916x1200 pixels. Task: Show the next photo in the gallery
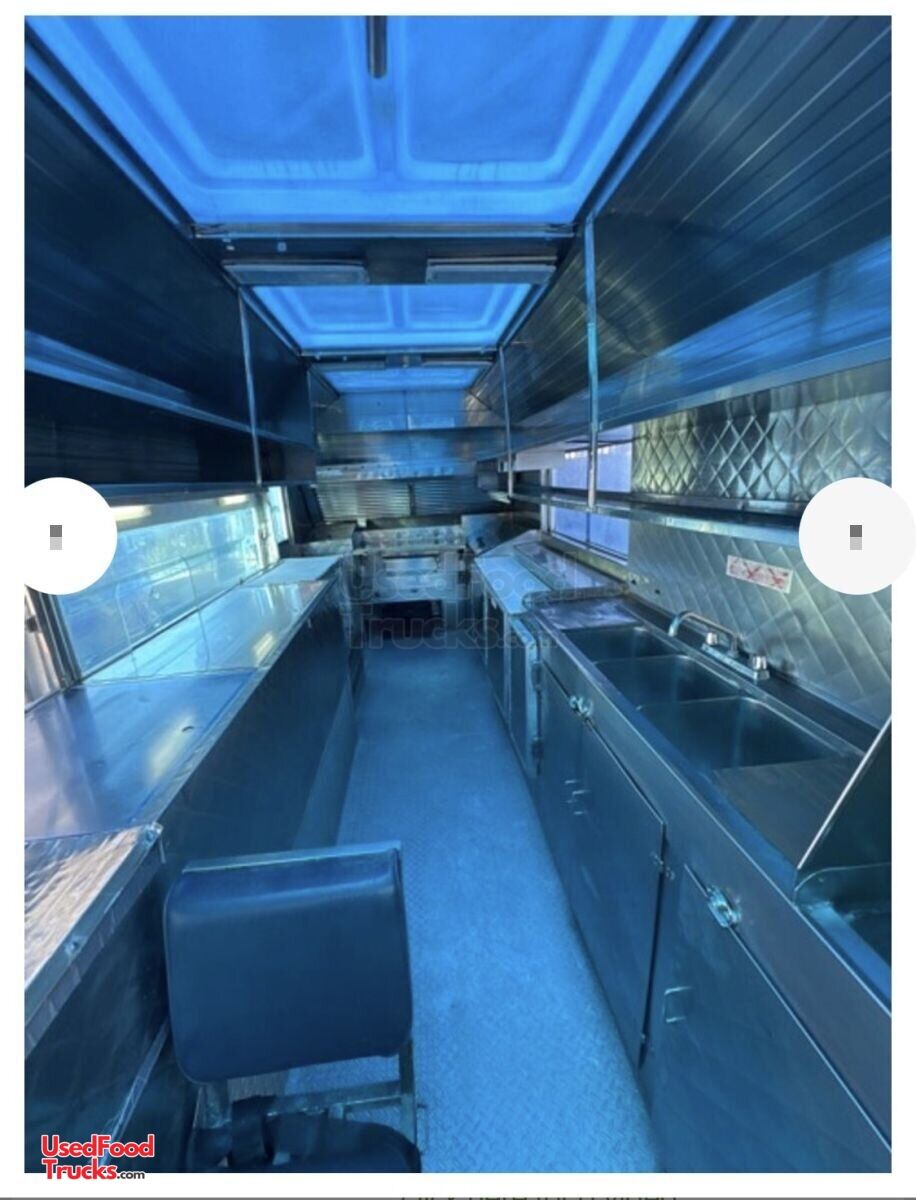click(855, 537)
